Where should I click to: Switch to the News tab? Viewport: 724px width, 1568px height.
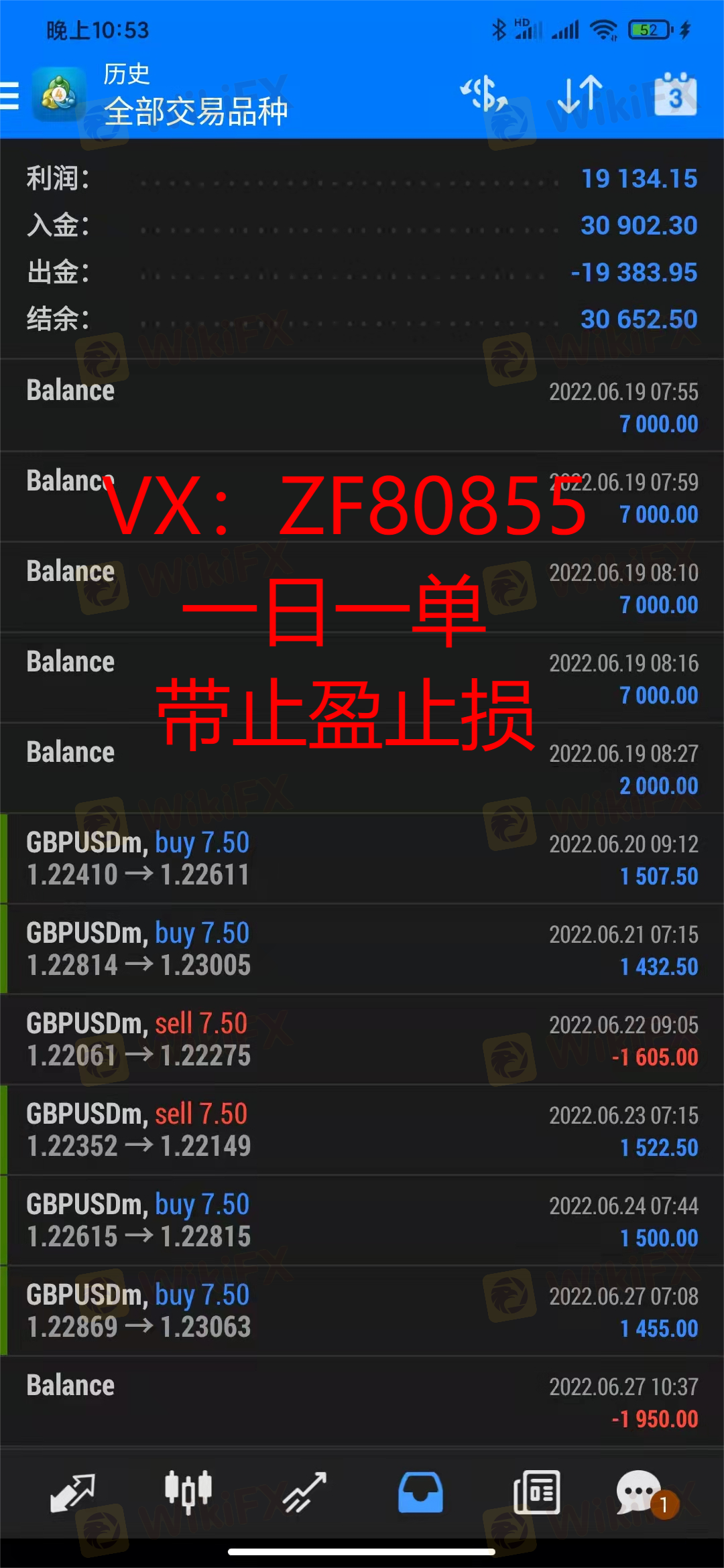536,1493
